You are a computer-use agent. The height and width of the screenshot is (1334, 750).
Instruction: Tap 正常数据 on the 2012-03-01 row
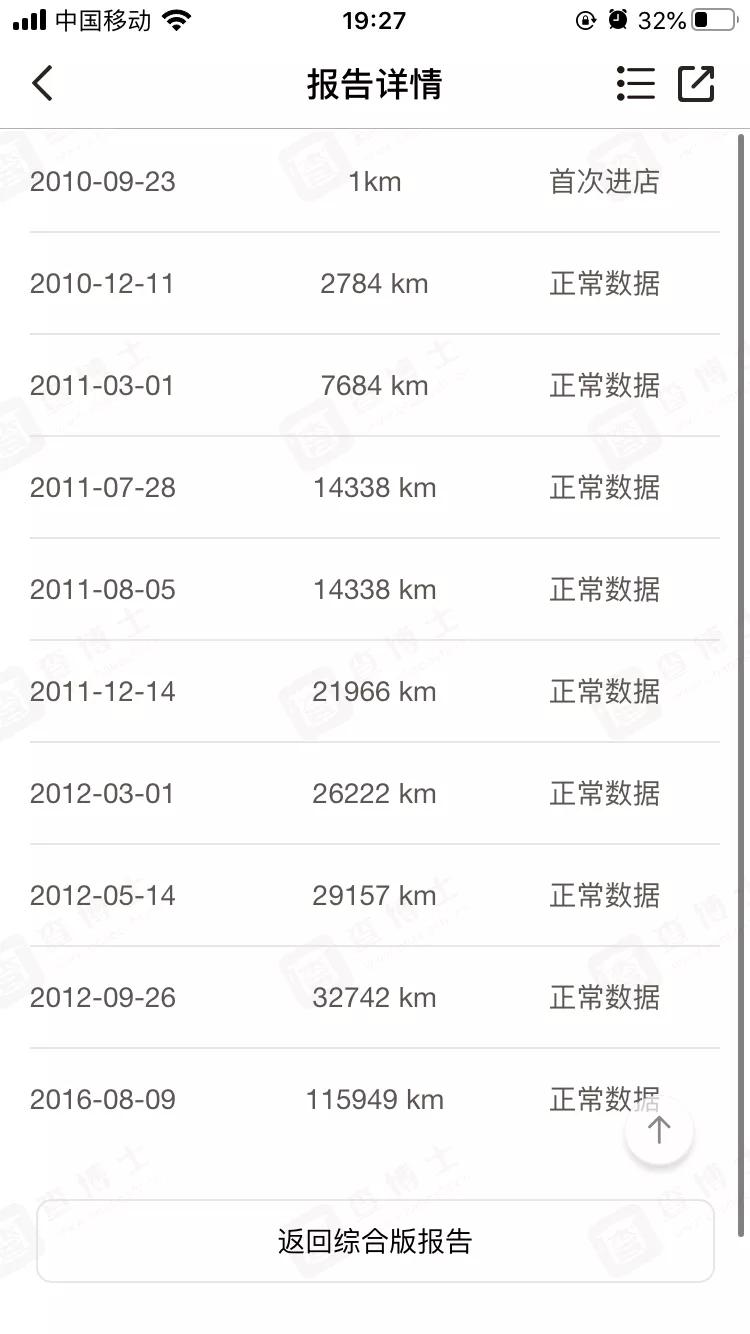click(x=604, y=793)
